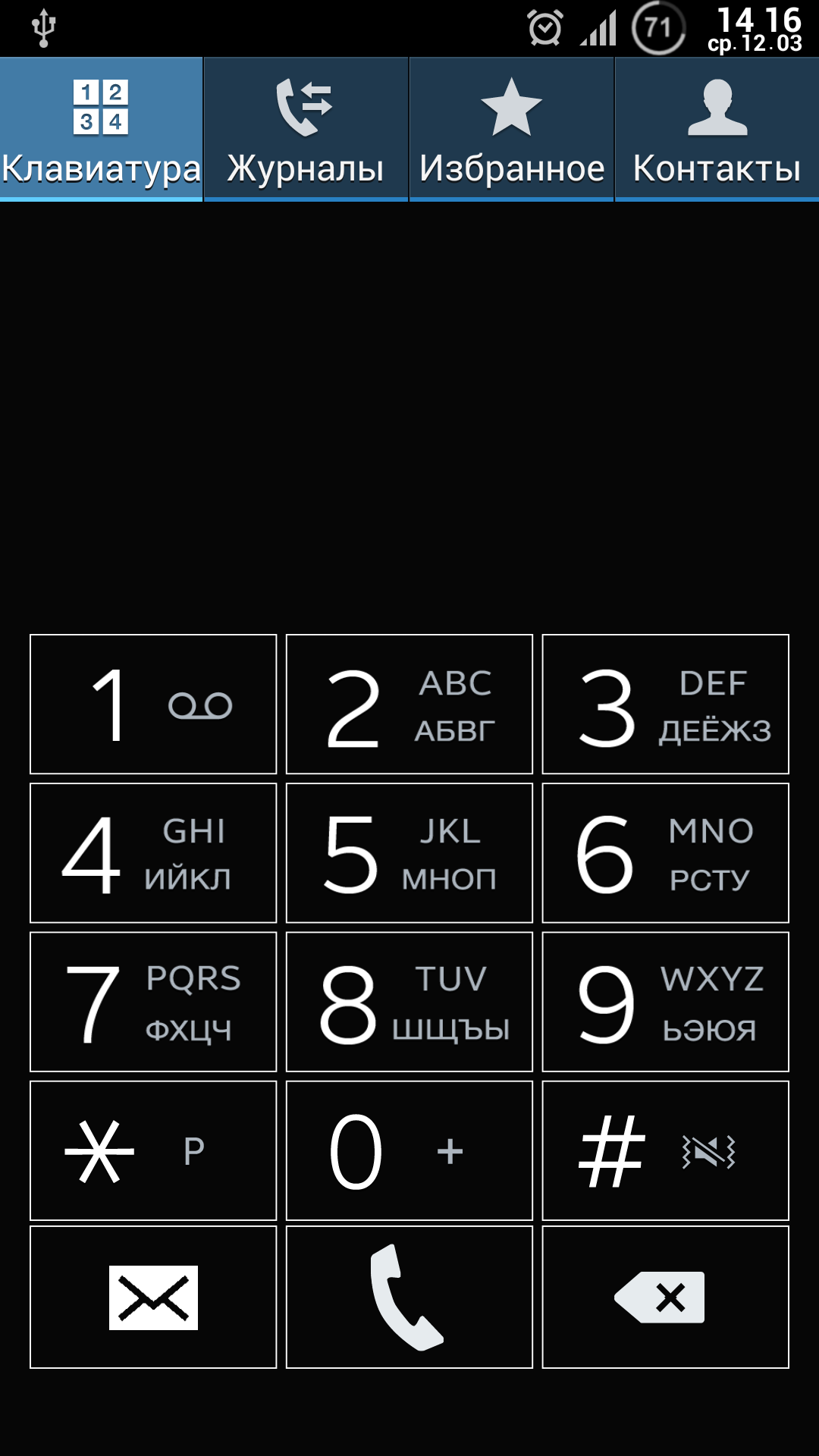The width and height of the screenshot is (819, 1456).
Task: Enter digit 0 on keypad
Action: click(409, 1150)
